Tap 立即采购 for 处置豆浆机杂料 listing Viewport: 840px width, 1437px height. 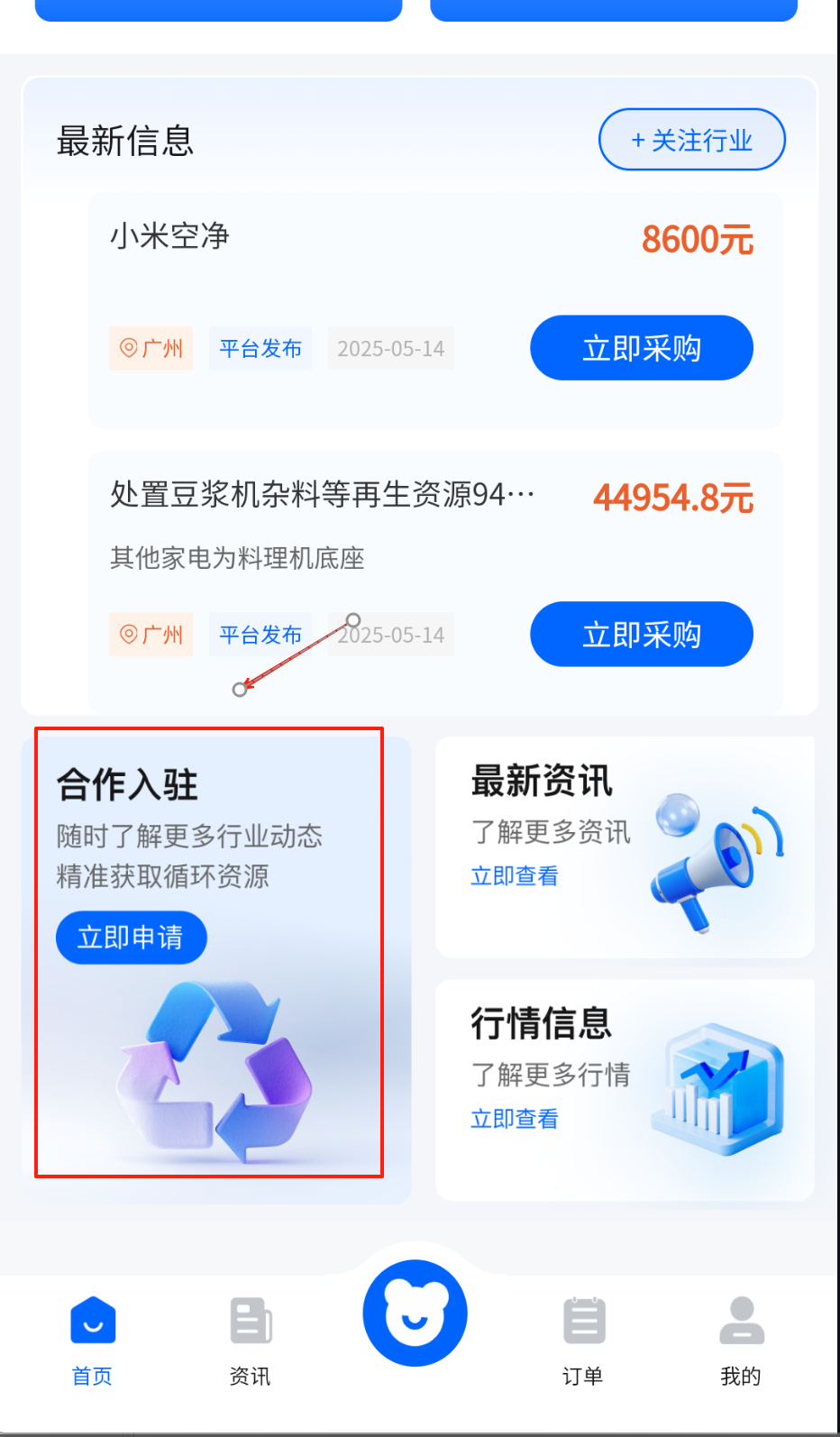[x=641, y=635]
